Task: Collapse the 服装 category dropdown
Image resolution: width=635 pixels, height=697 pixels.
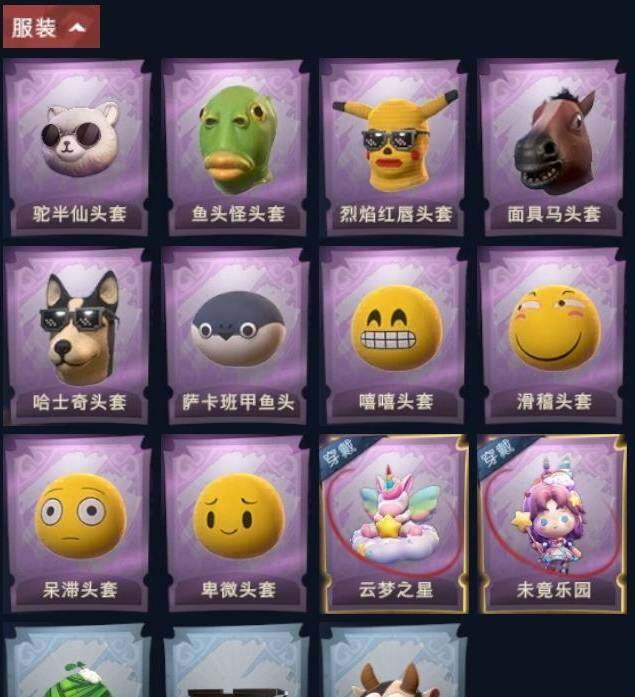Action: [50, 27]
